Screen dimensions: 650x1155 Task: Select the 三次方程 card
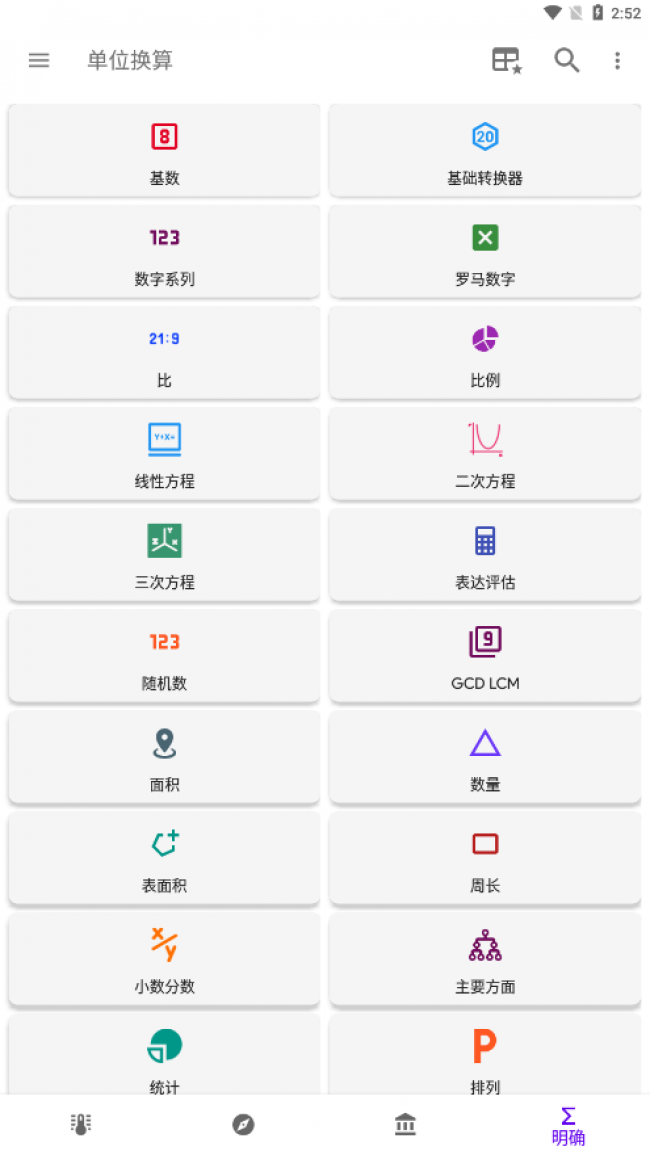pos(164,555)
